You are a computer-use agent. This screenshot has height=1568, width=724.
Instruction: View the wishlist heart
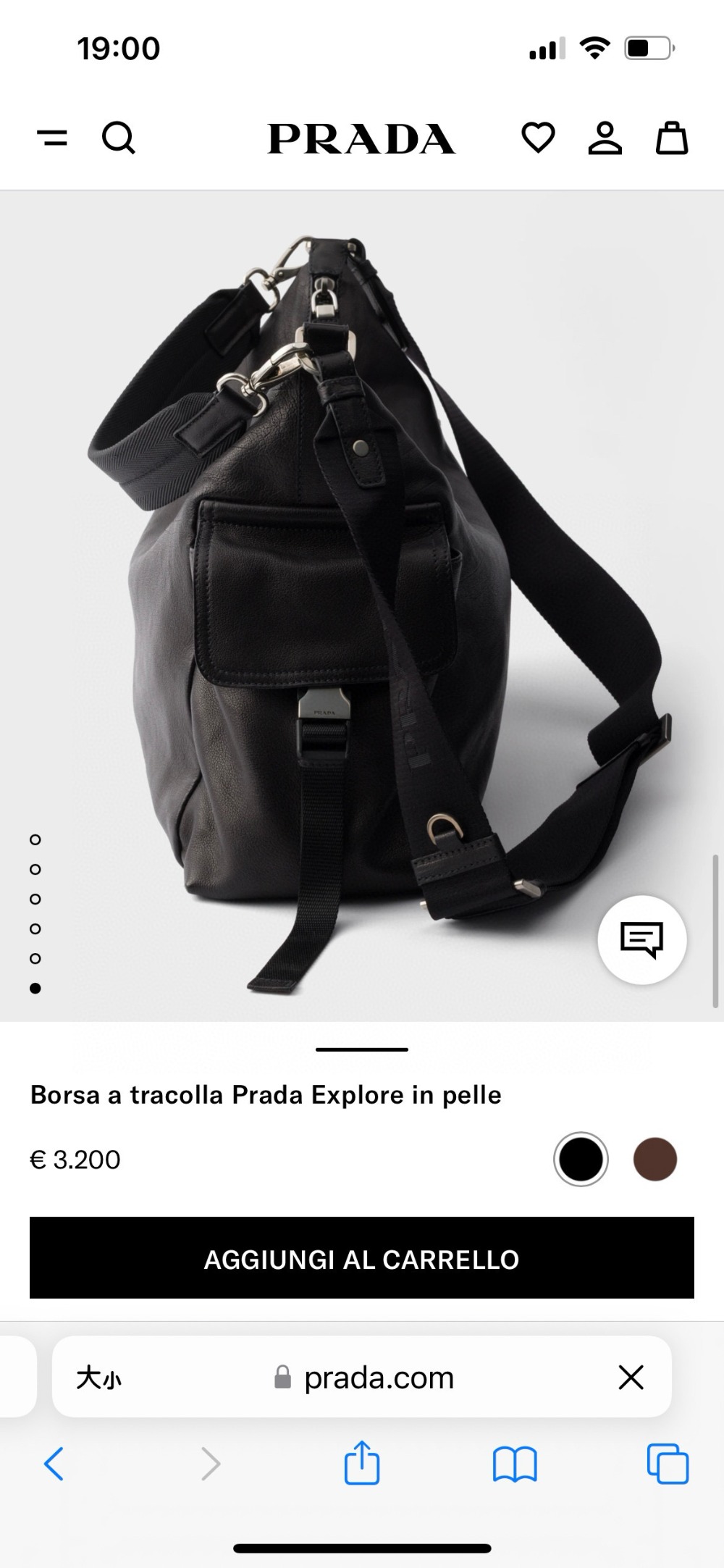pyautogui.click(x=538, y=138)
